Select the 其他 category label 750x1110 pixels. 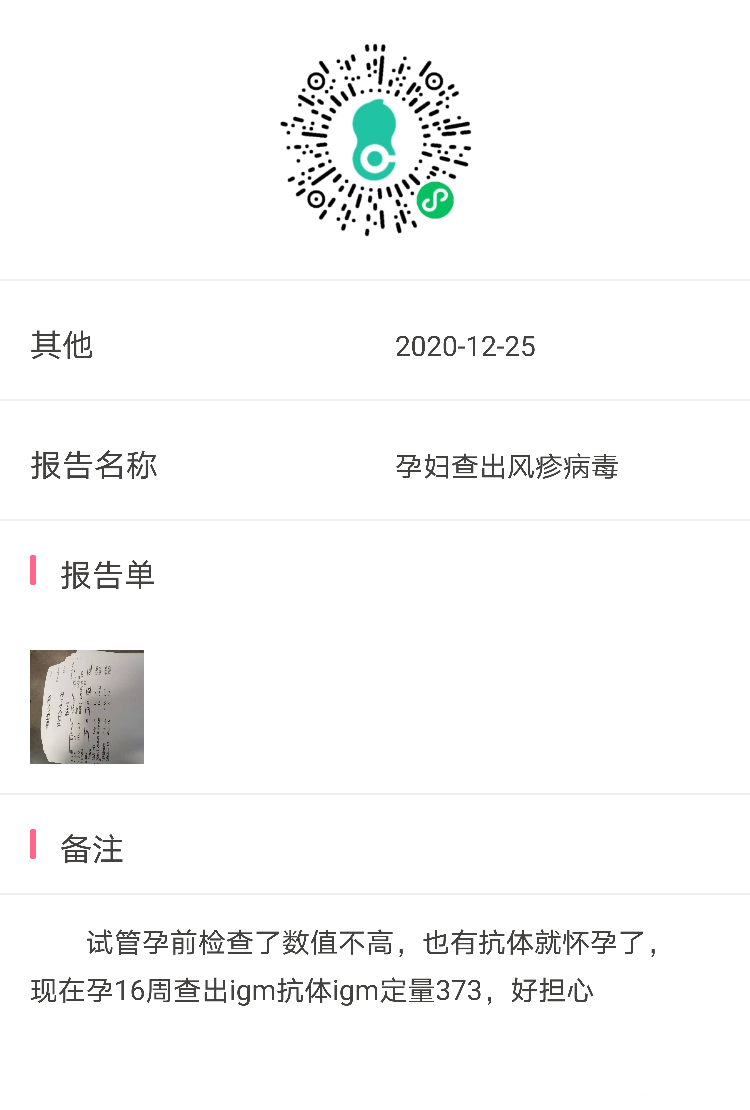(62, 345)
